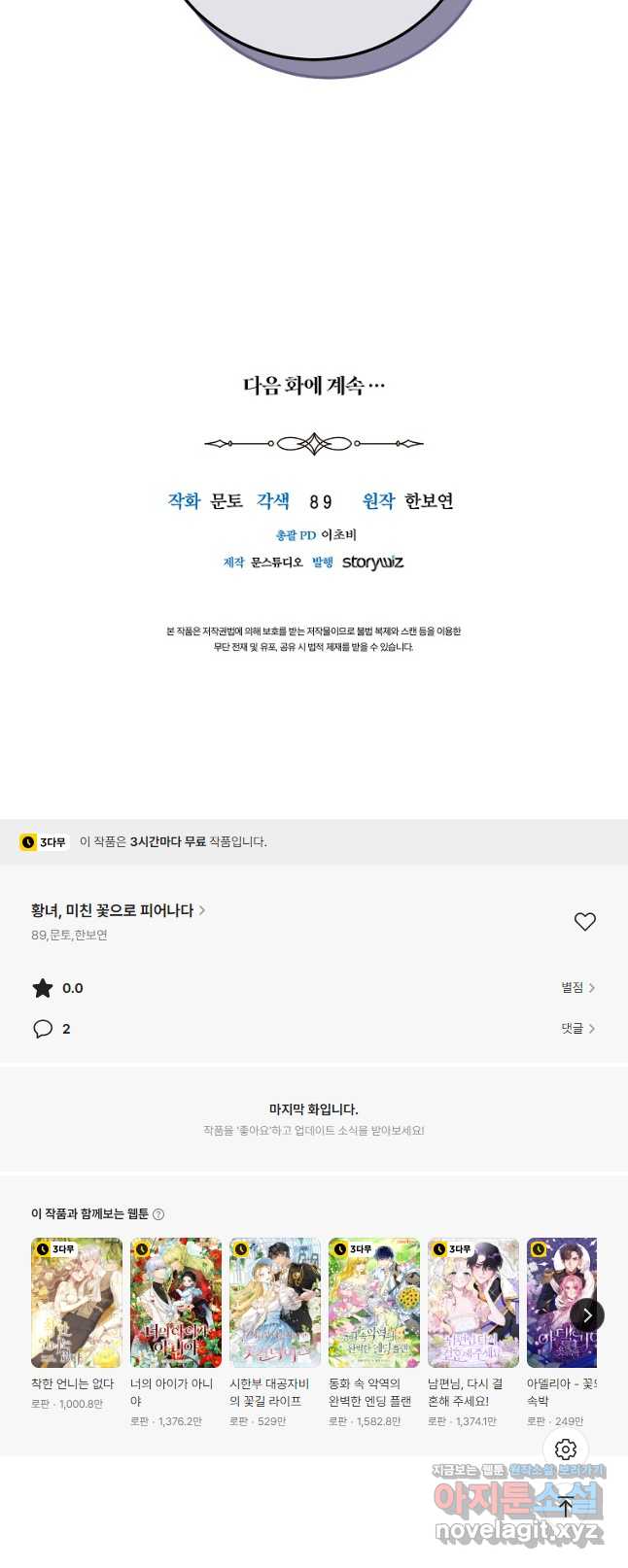Like this webtoon with the heart icon
The image size is (628, 1568).
point(584,921)
